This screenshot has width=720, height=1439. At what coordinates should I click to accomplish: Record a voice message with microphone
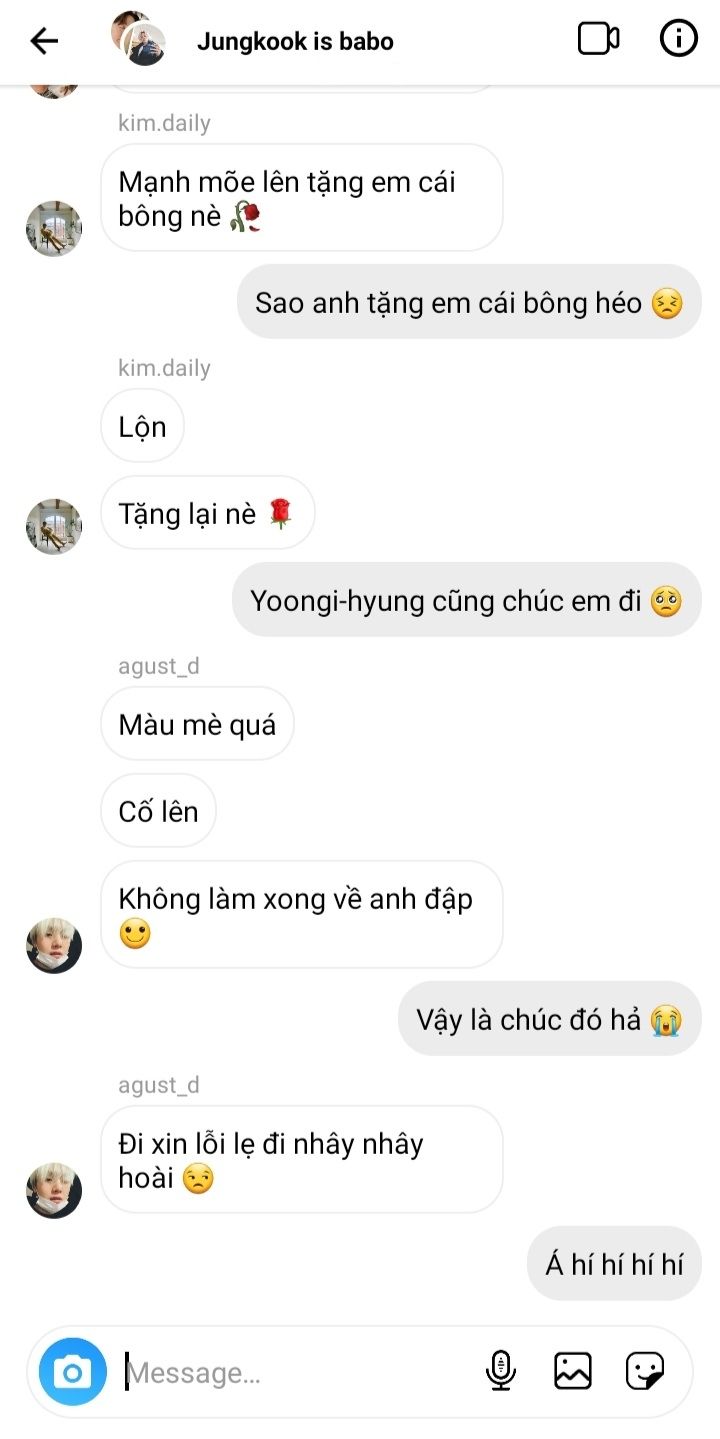(x=501, y=1371)
